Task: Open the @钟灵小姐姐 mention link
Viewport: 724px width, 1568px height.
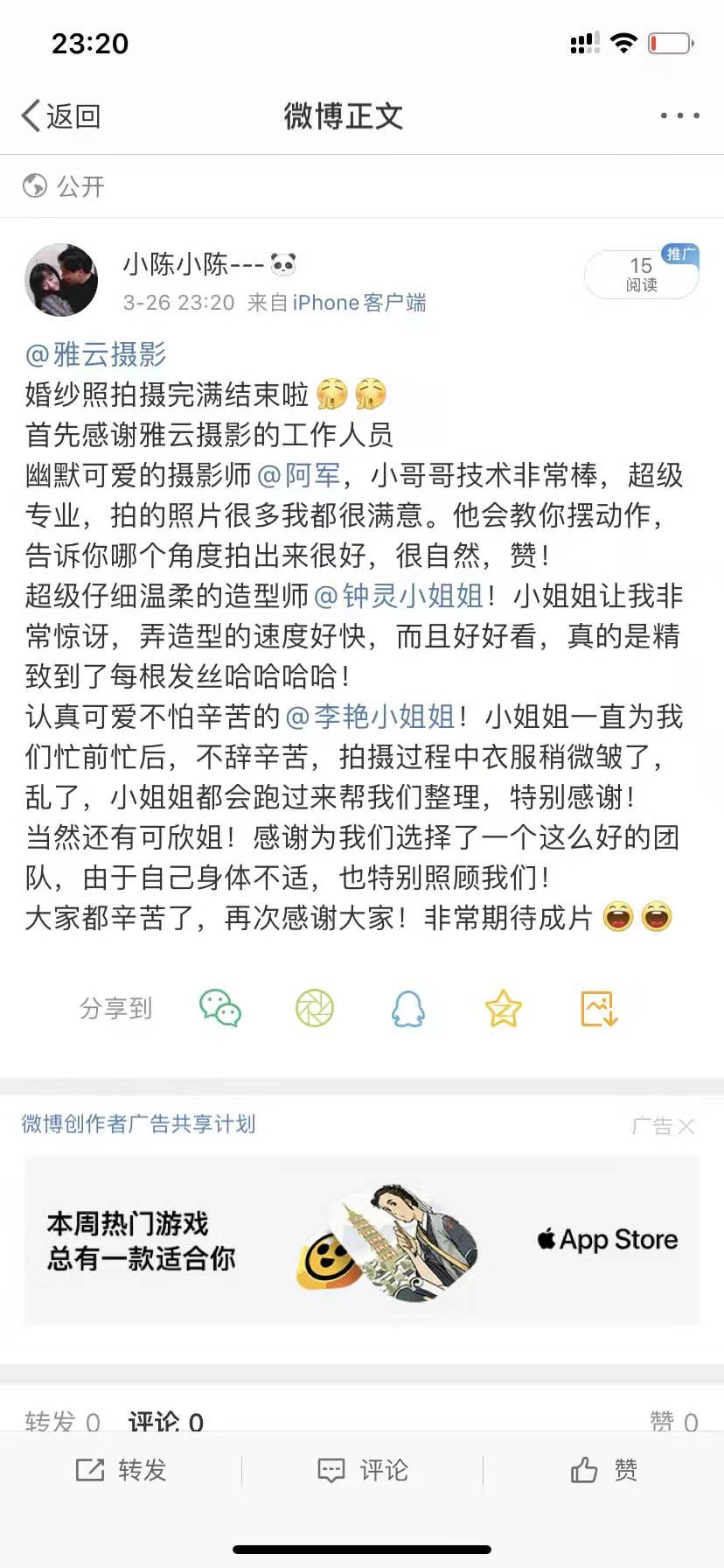Action: click(x=398, y=596)
